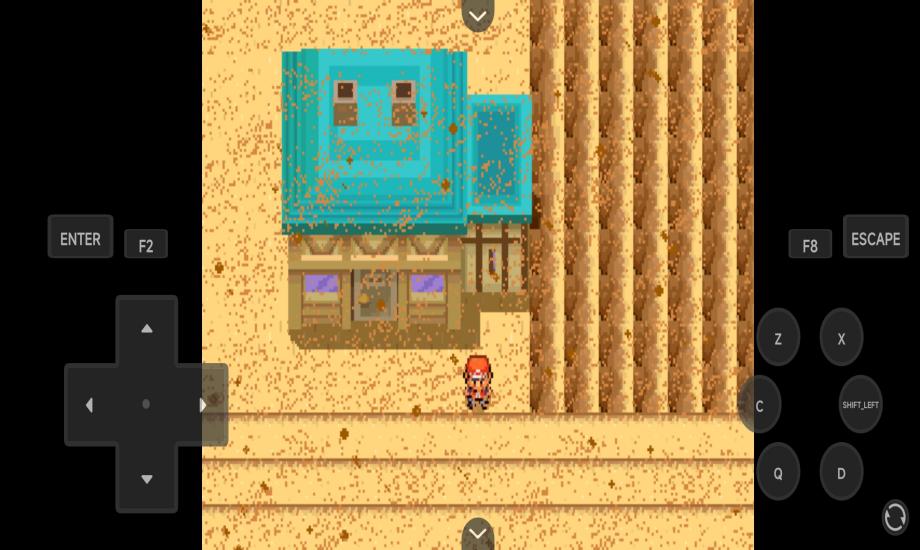This screenshot has width=920, height=550.
Task: Tap the D action button
Action: 841,473
